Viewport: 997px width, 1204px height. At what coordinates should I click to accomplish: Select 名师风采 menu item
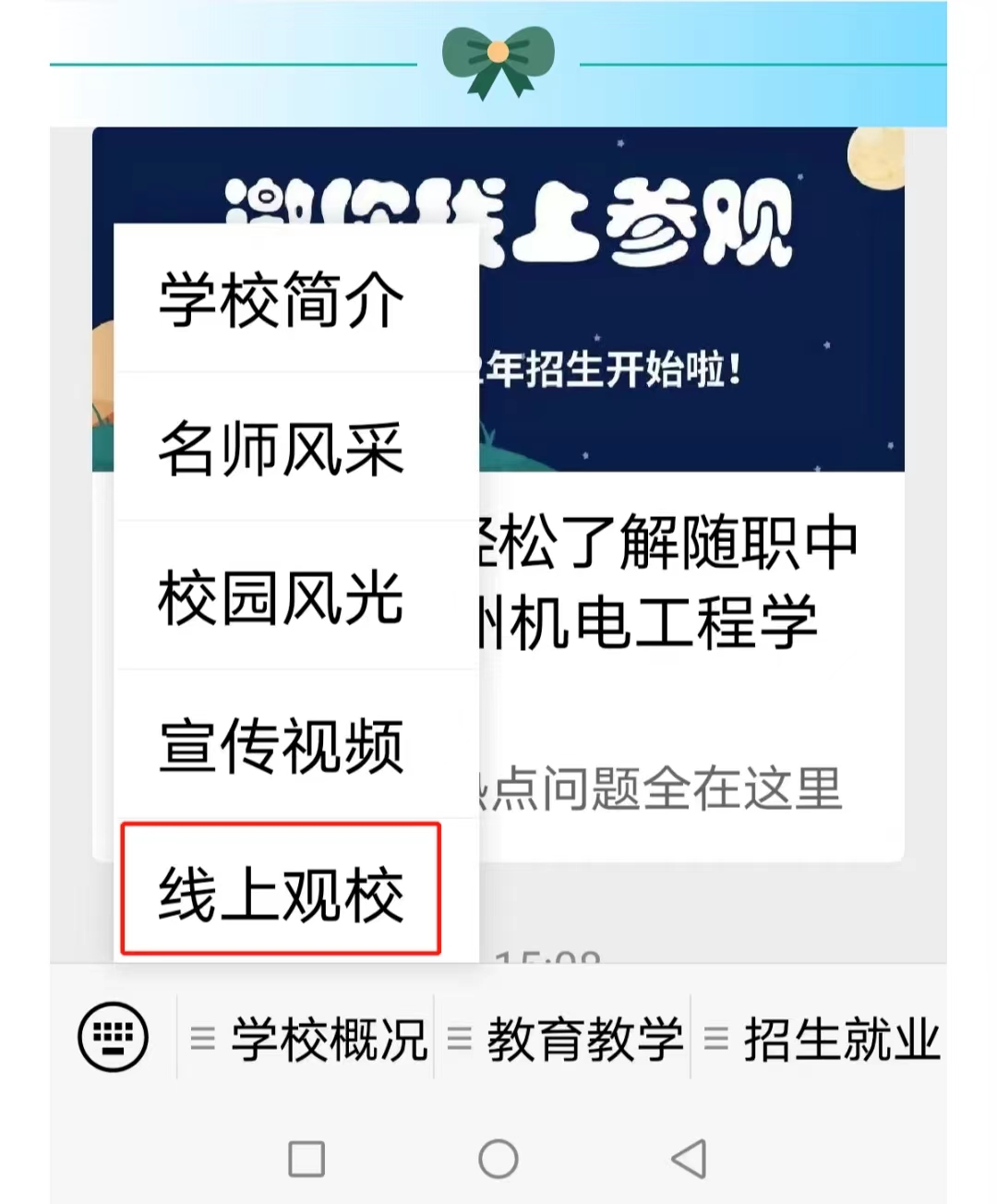pos(282,449)
